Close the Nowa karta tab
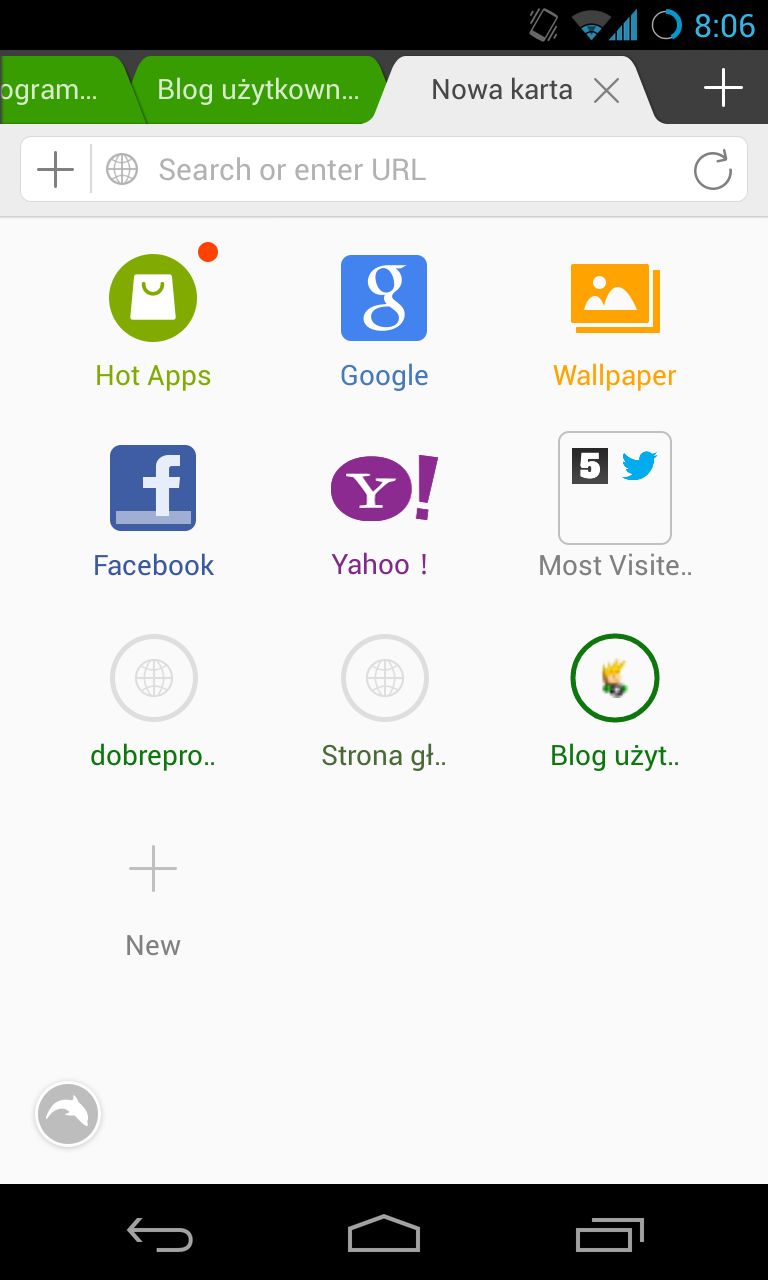 click(606, 91)
